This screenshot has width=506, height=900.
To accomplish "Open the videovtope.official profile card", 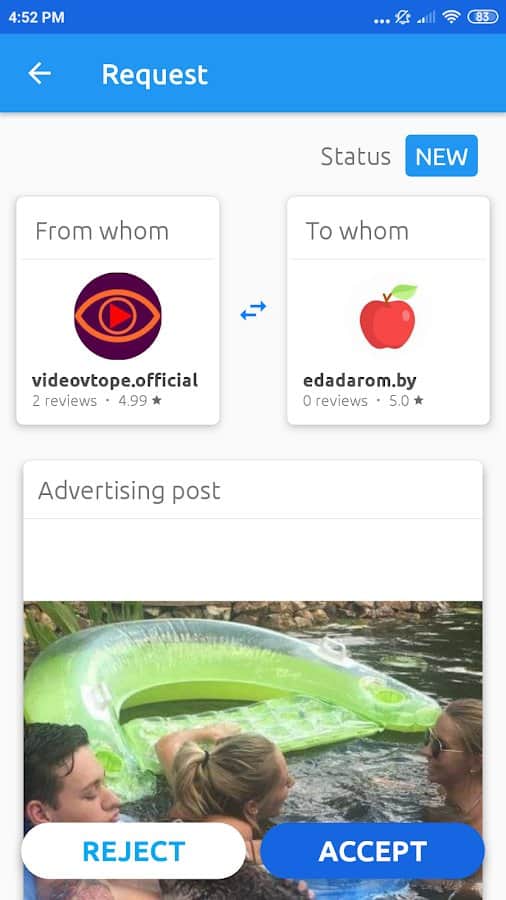I will [x=118, y=311].
